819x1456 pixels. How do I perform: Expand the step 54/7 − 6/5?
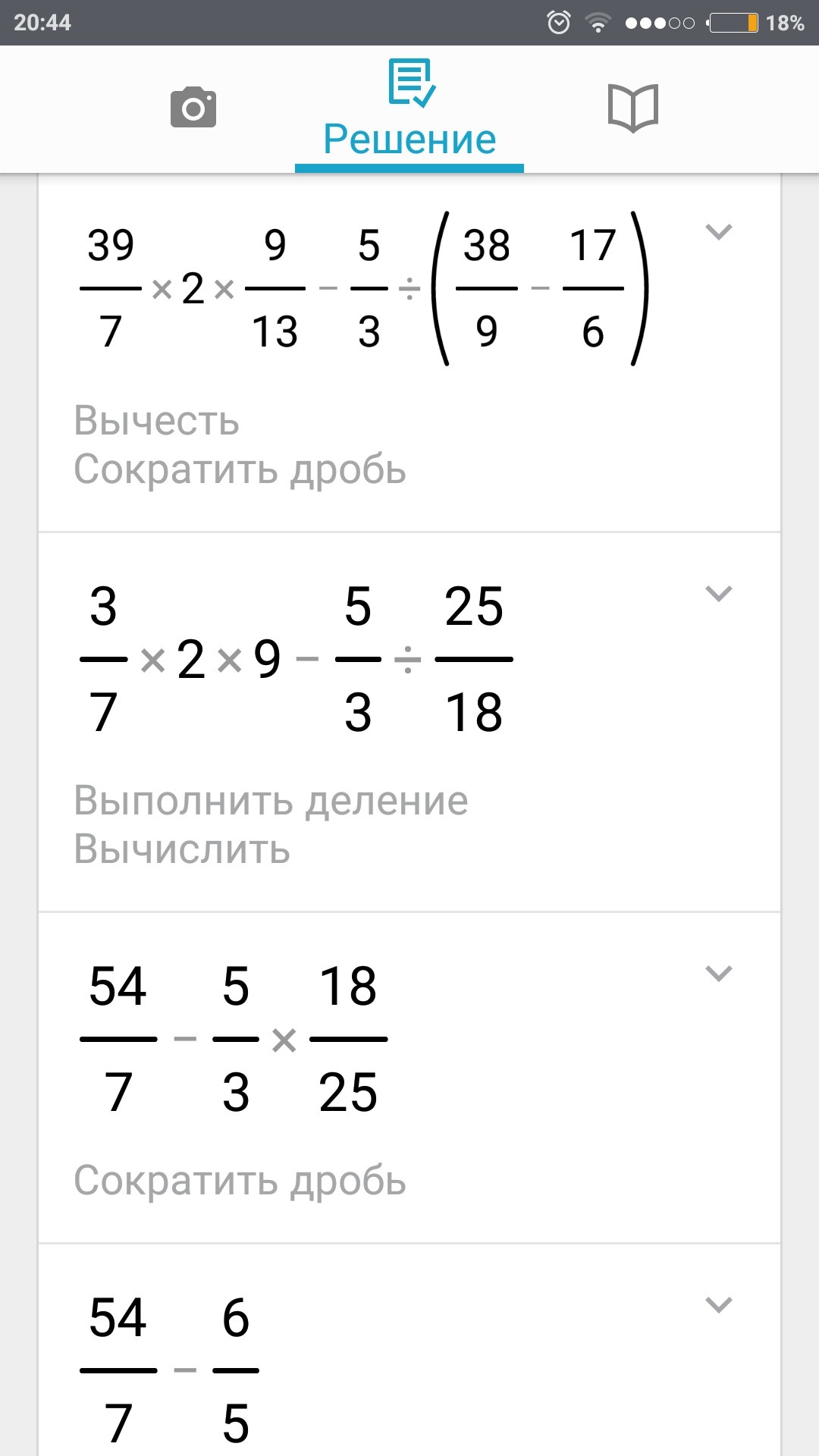pyautogui.click(x=718, y=1305)
